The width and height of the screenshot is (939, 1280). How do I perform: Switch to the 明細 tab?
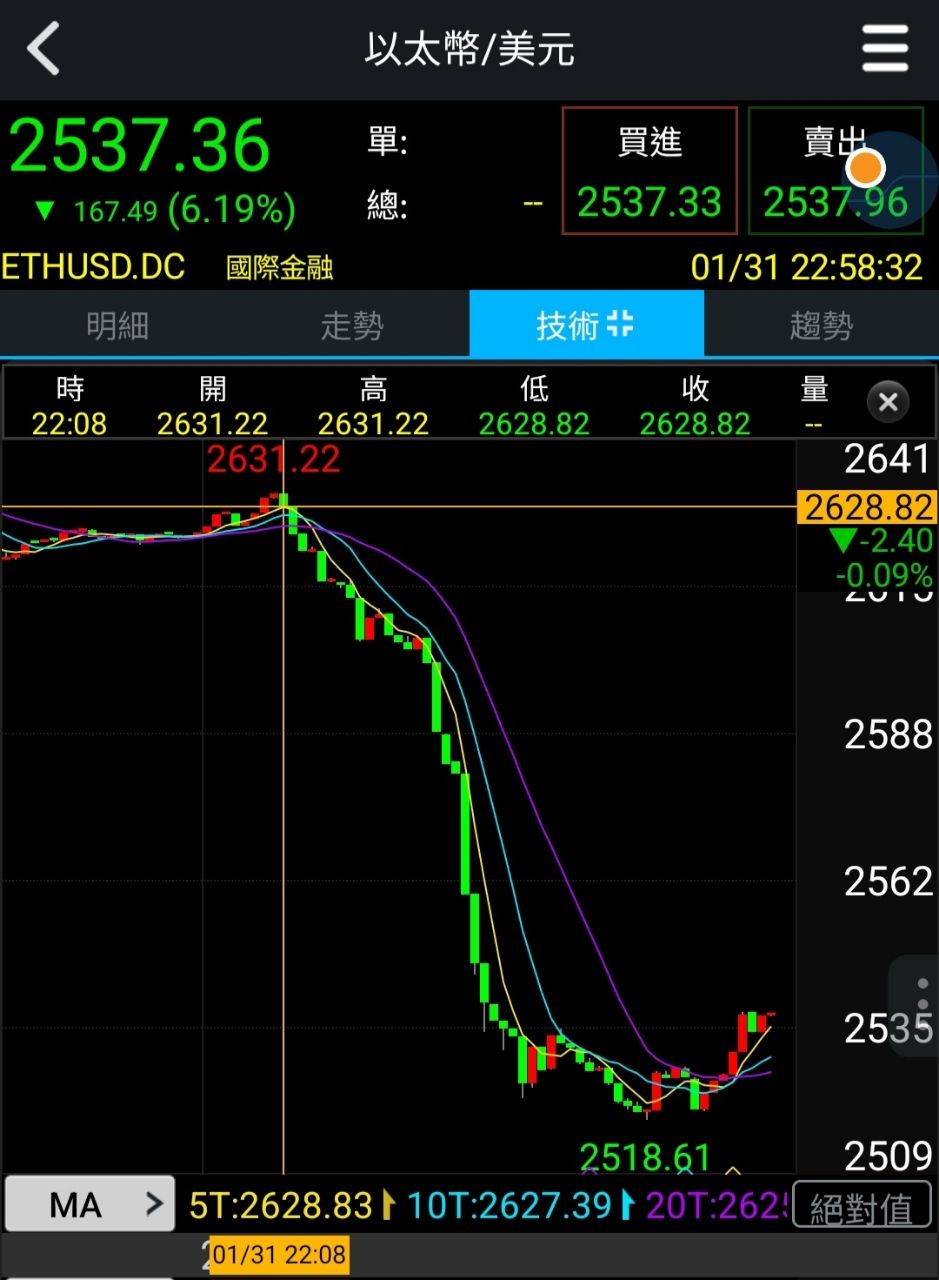click(117, 325)
